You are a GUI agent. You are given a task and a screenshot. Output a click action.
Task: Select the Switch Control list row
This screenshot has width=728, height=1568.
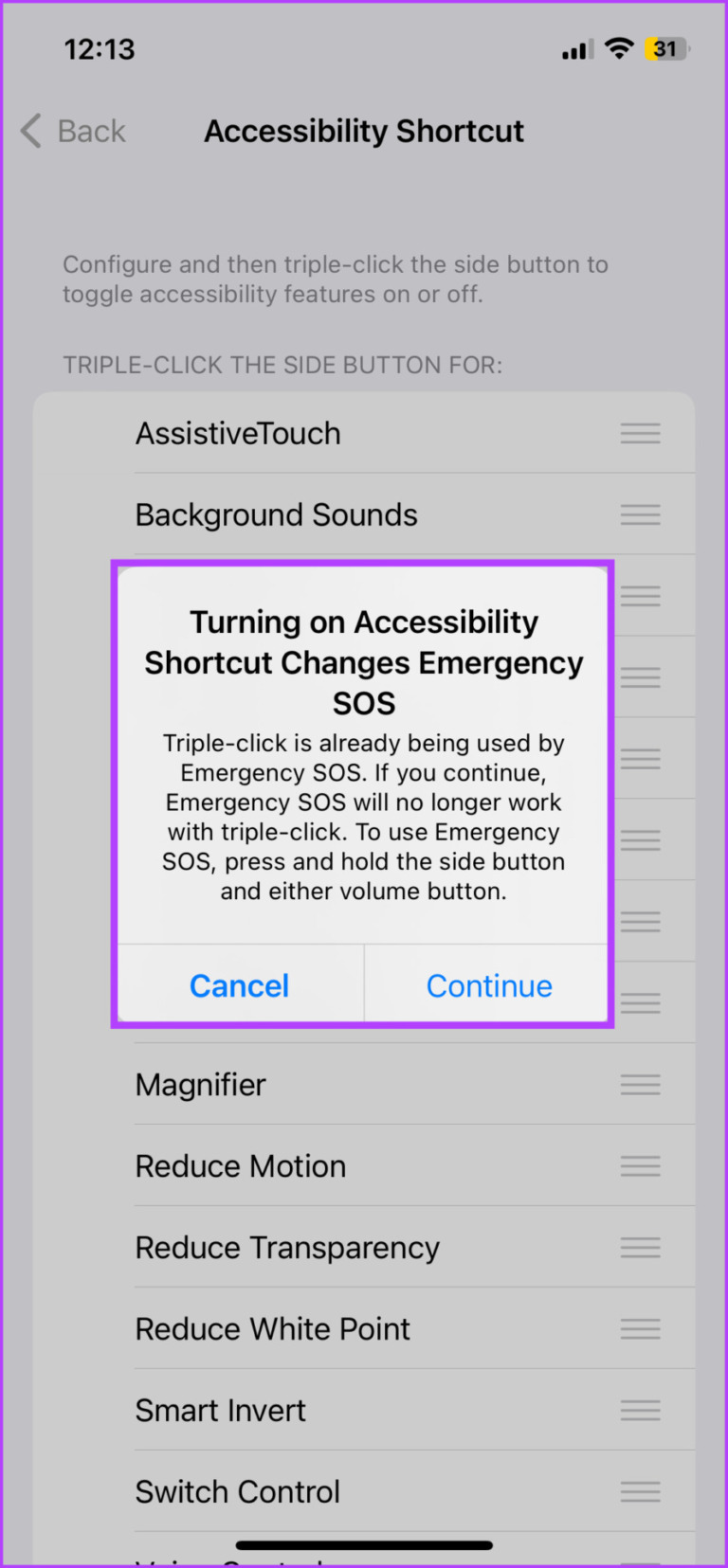coord(237,1491)
